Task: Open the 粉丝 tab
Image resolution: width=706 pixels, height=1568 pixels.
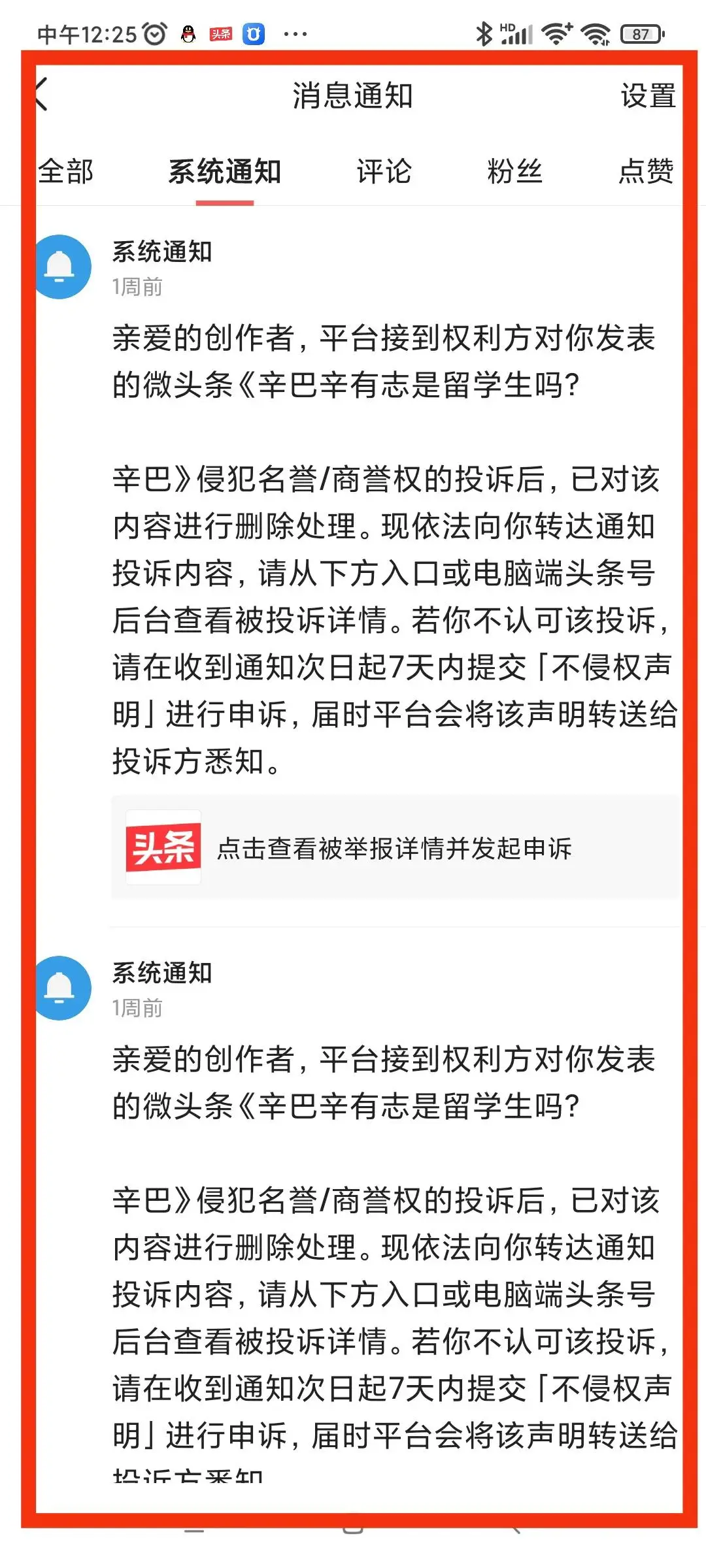Action: coord(514,172)
